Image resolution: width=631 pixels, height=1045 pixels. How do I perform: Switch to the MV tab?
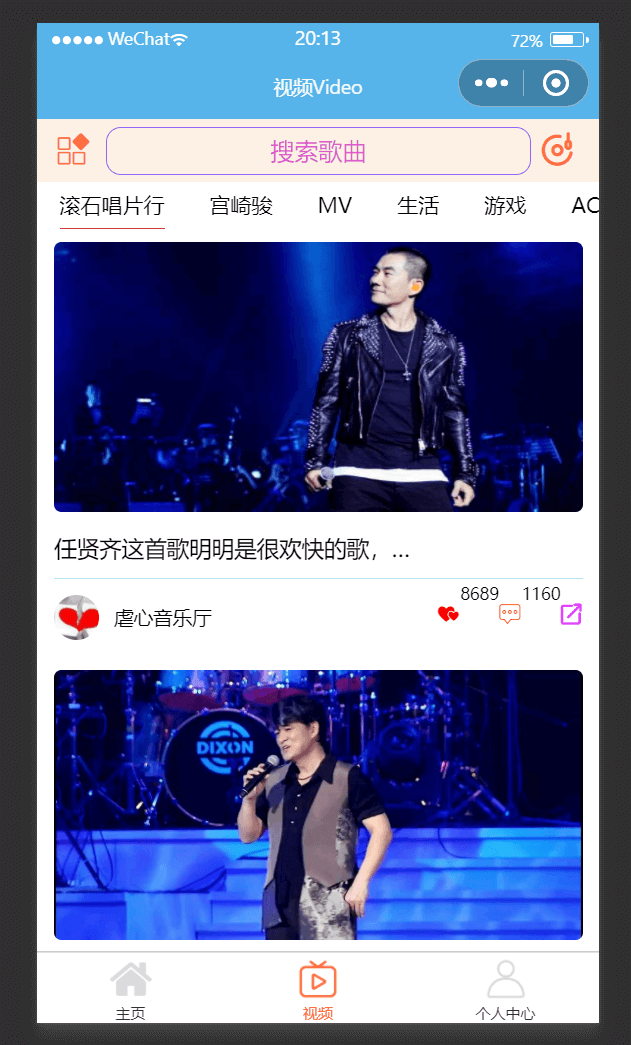click(335, 206)
